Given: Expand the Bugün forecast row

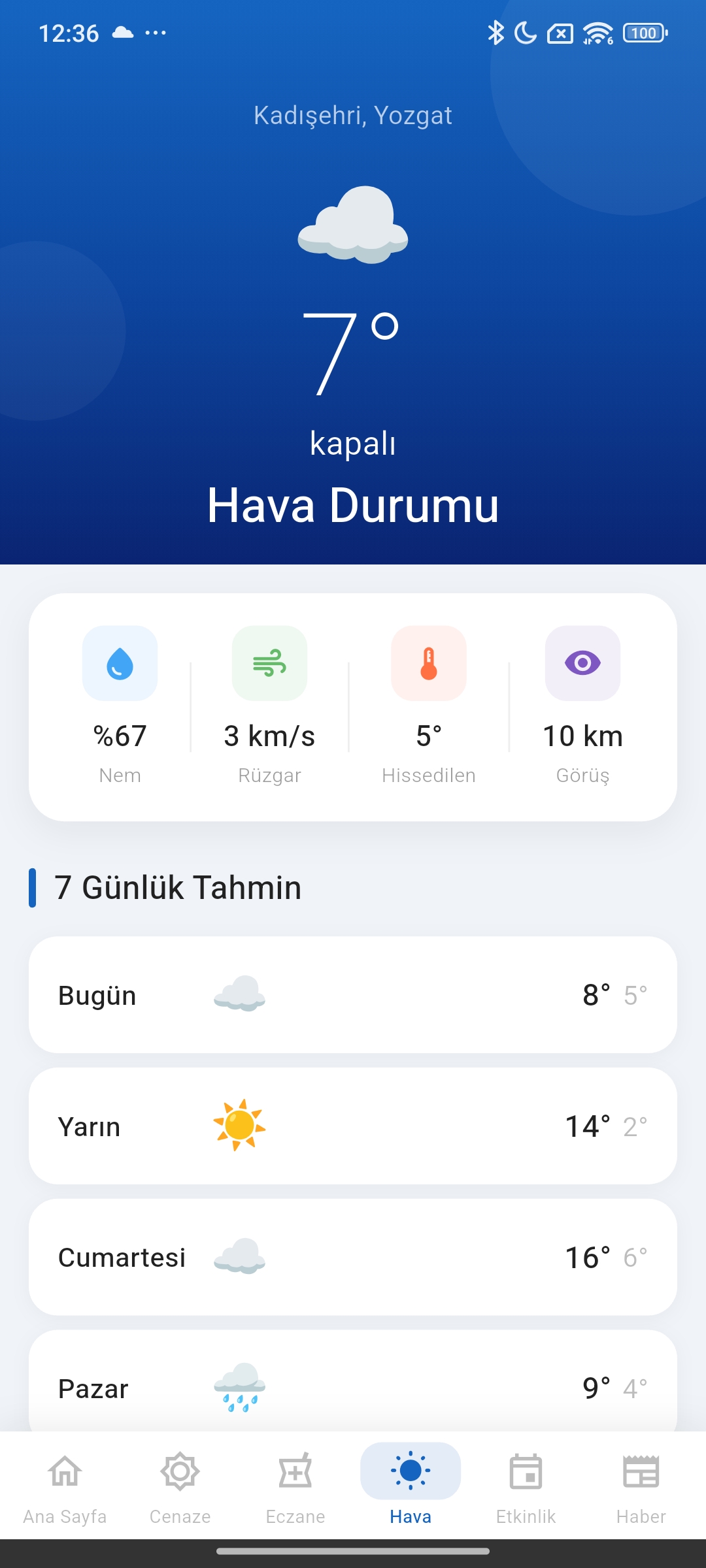Looking at the screenshot, I should 353,995.
